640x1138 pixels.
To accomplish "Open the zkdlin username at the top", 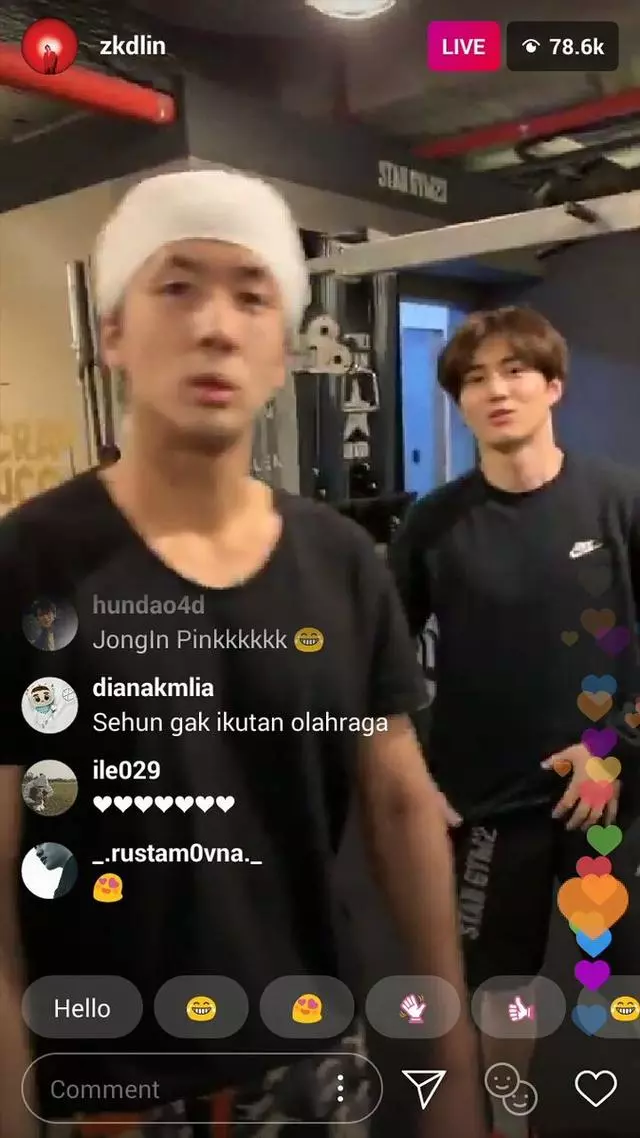I will click(133, 46).
